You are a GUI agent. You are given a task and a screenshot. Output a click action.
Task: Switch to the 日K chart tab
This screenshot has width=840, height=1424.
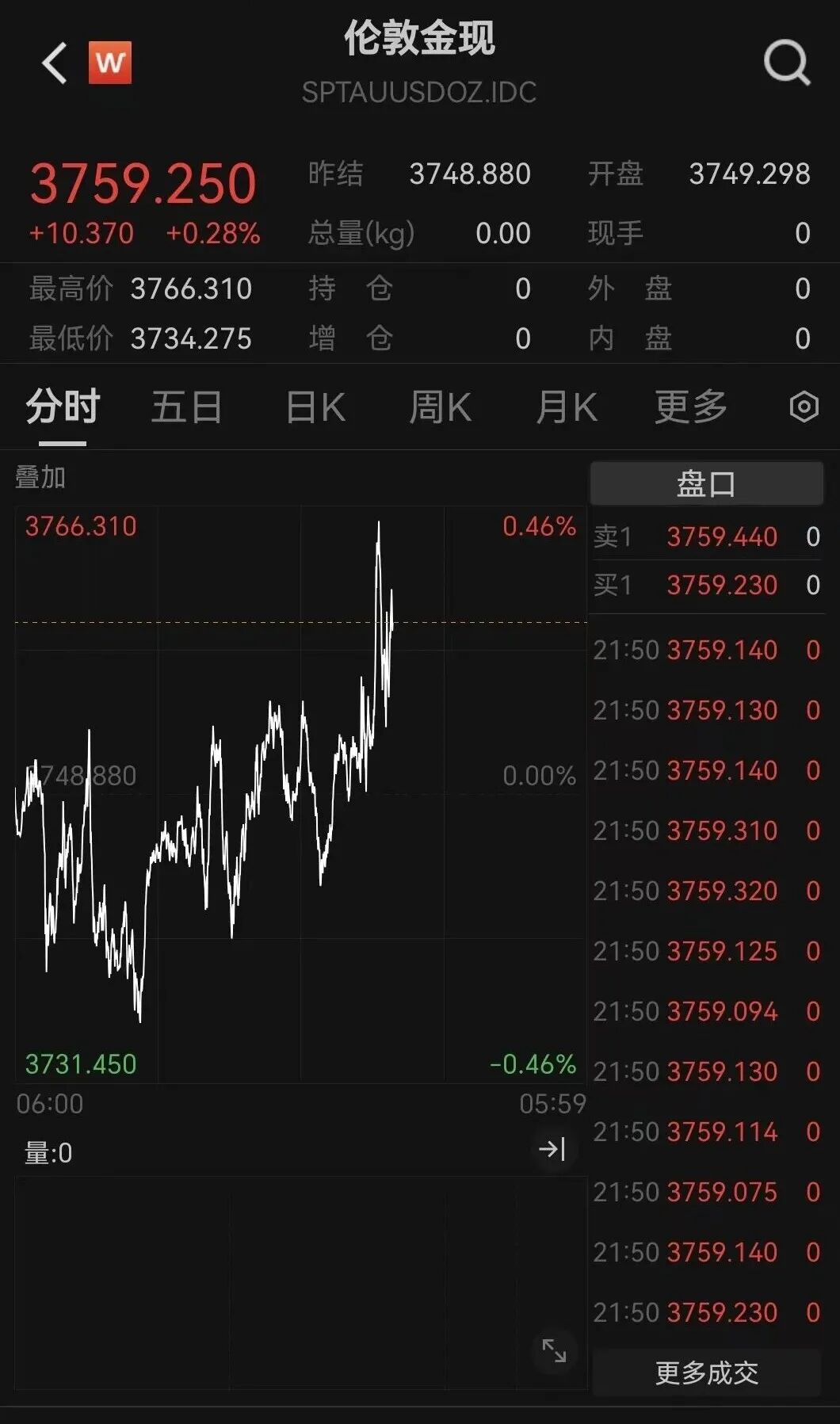pos(315,407)
